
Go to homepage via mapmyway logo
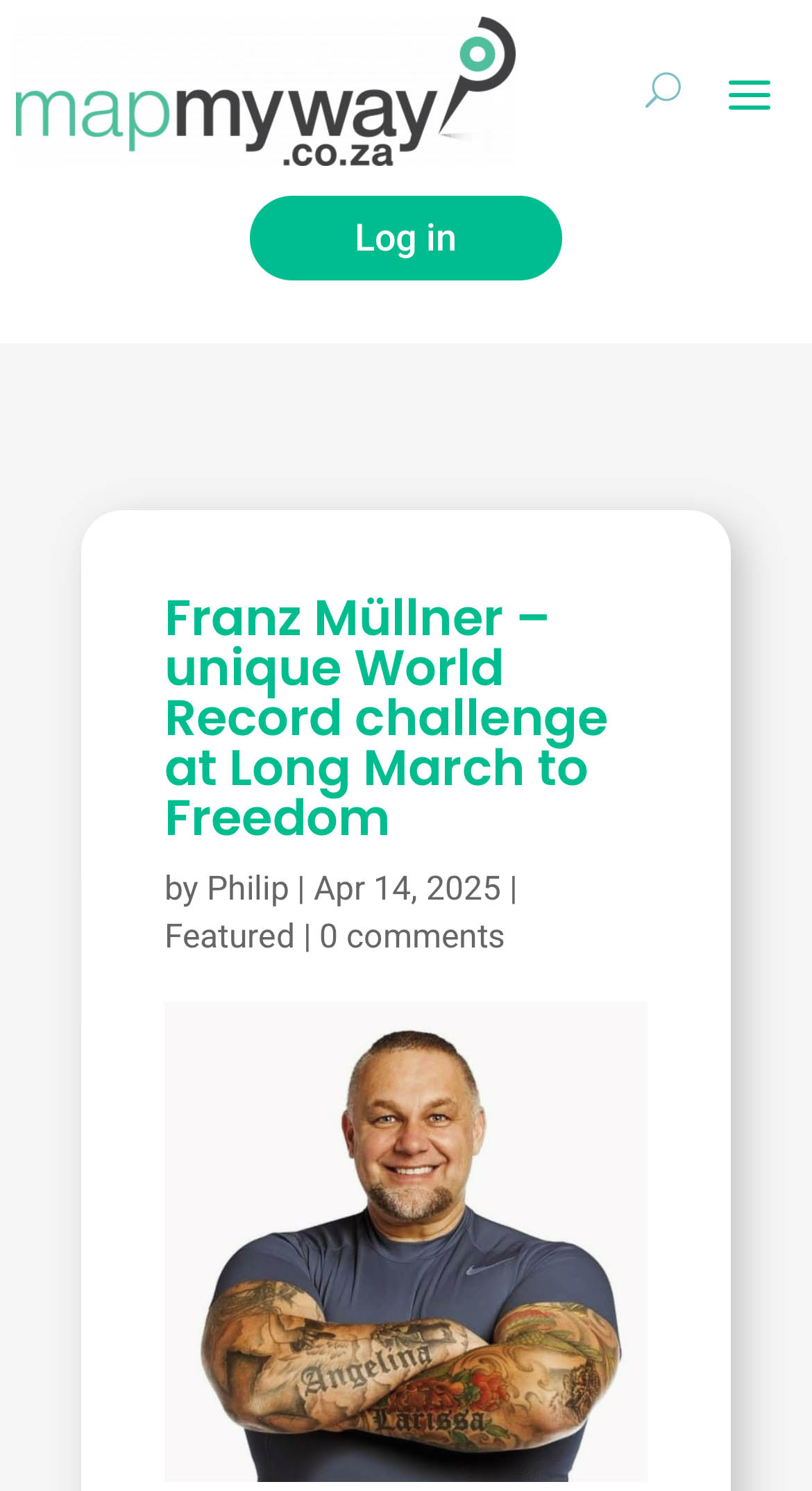[265, 92]
